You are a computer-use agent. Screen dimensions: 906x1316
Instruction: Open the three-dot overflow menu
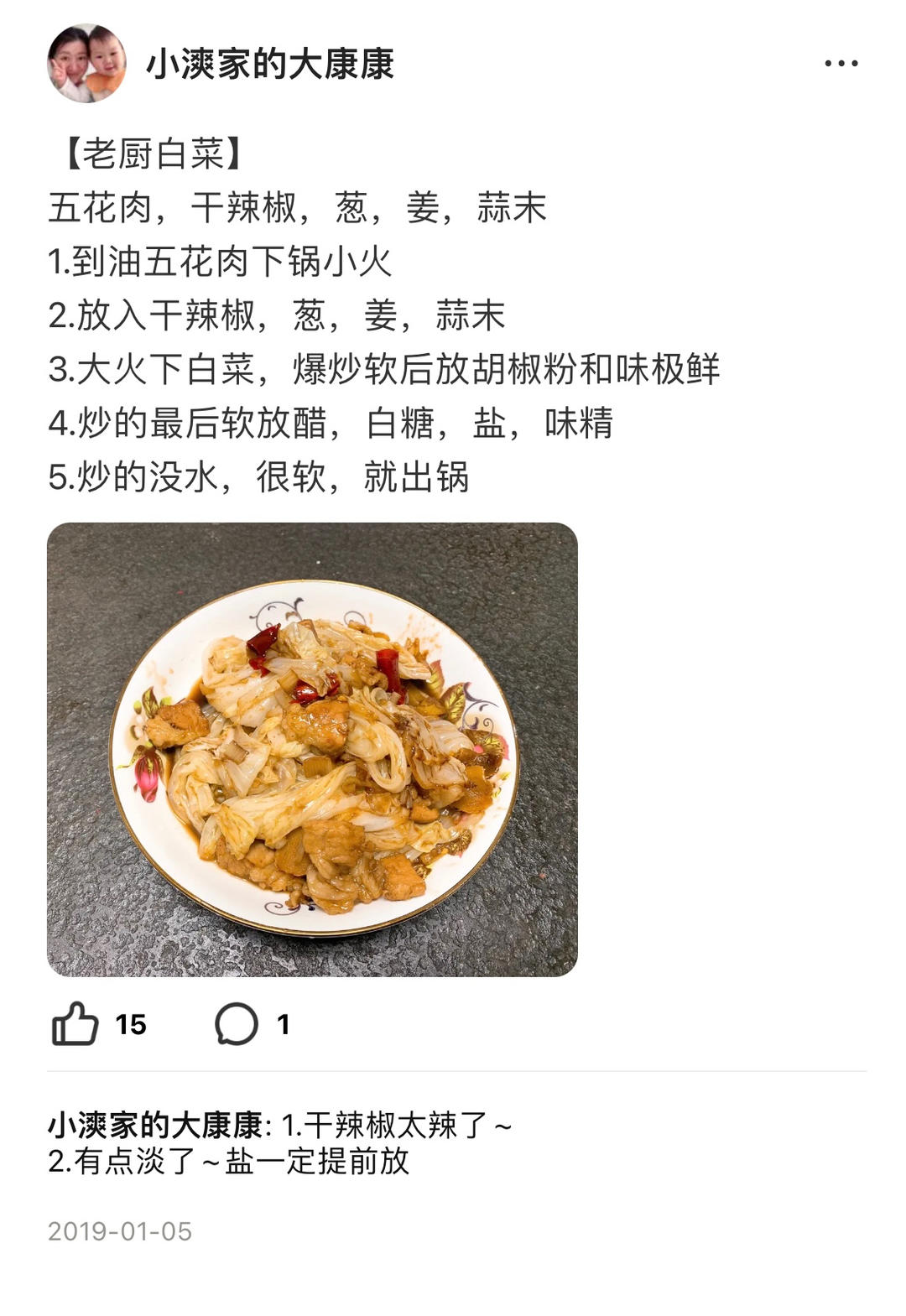841,64
